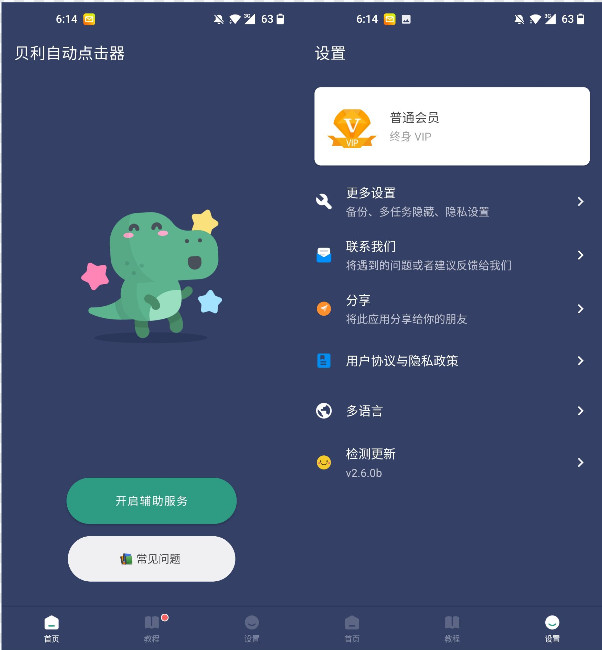This screenshot has height=650, width=602.
Task: Open the 普通会员 VIP card
Action: pos(451,126)
